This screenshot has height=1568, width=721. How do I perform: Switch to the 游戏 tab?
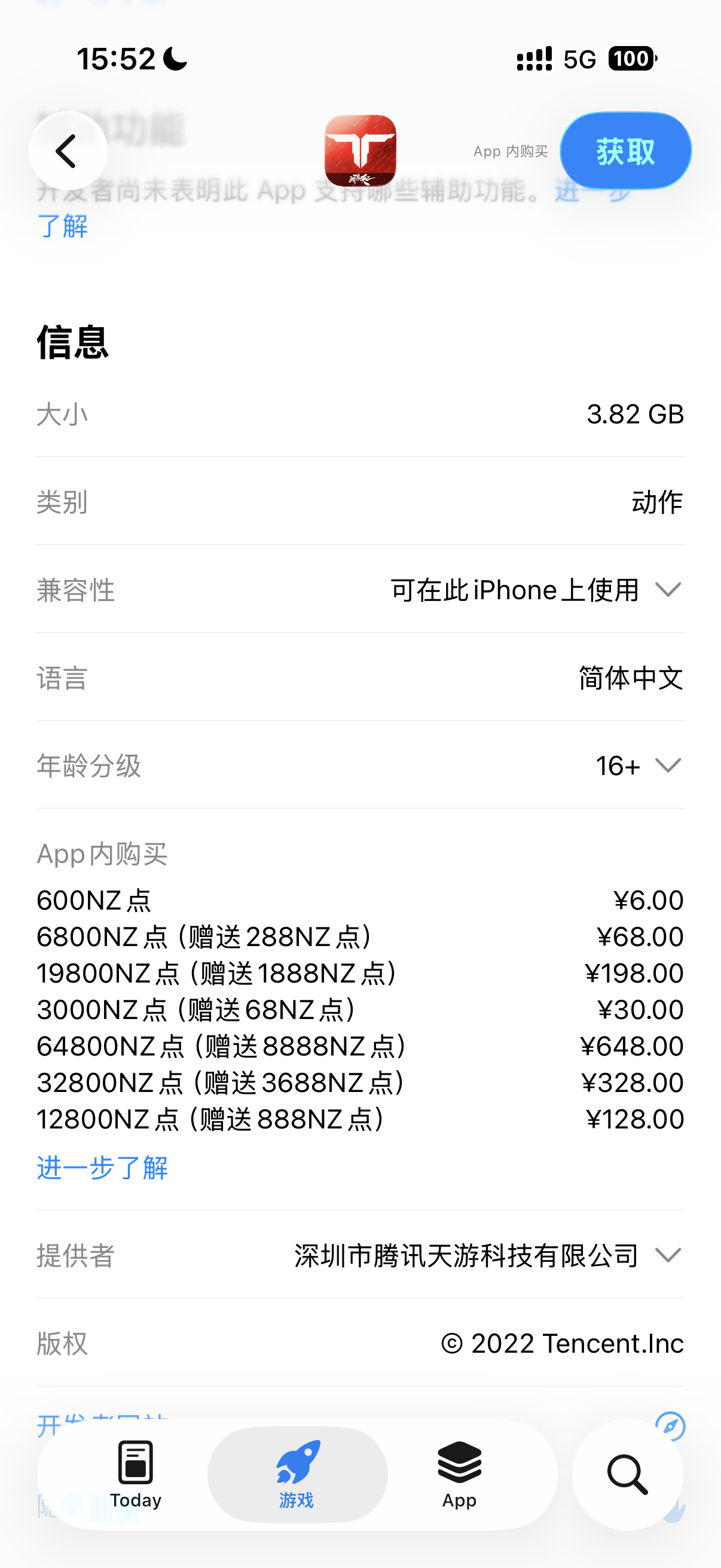(297, 1474)
